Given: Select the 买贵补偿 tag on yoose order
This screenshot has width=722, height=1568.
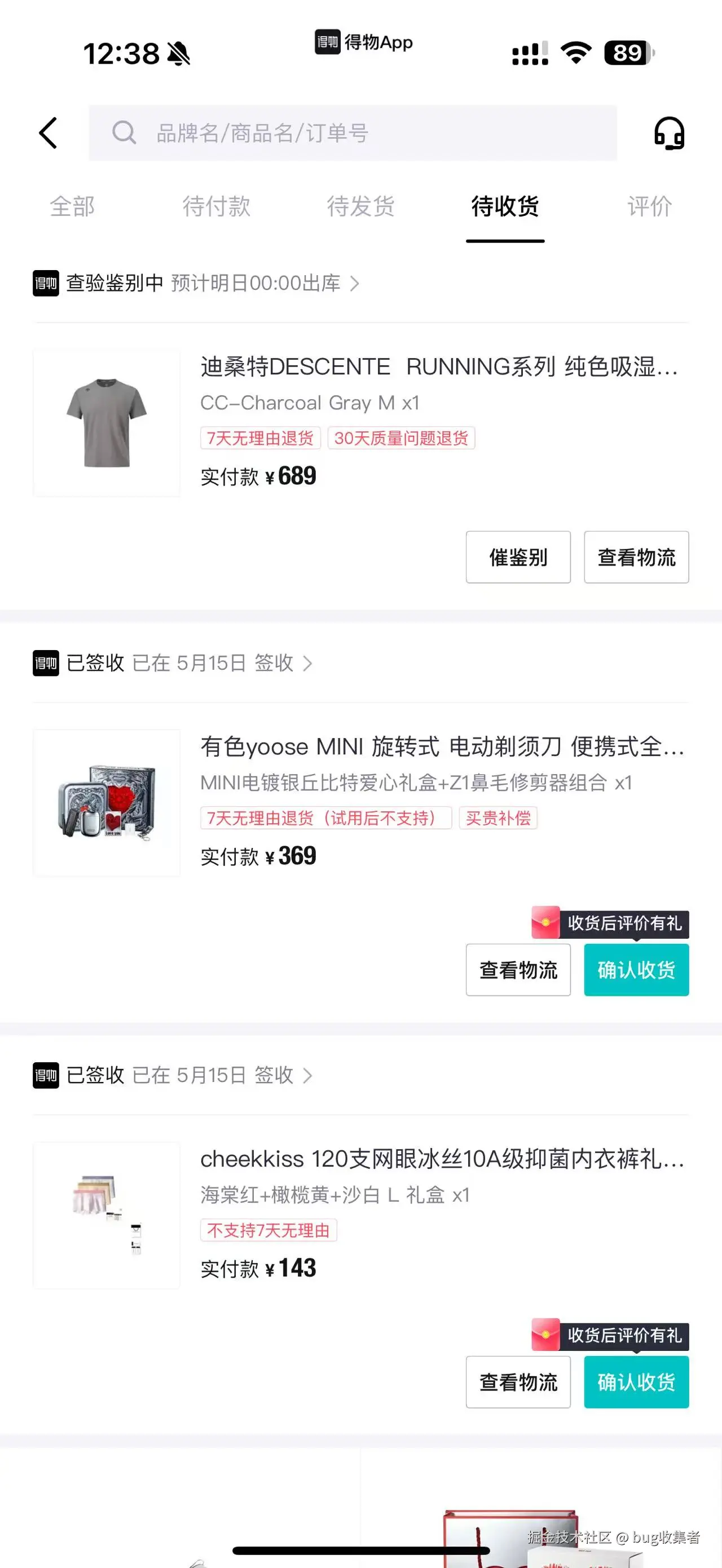Looking at the screenshot, I should (499, 819).
